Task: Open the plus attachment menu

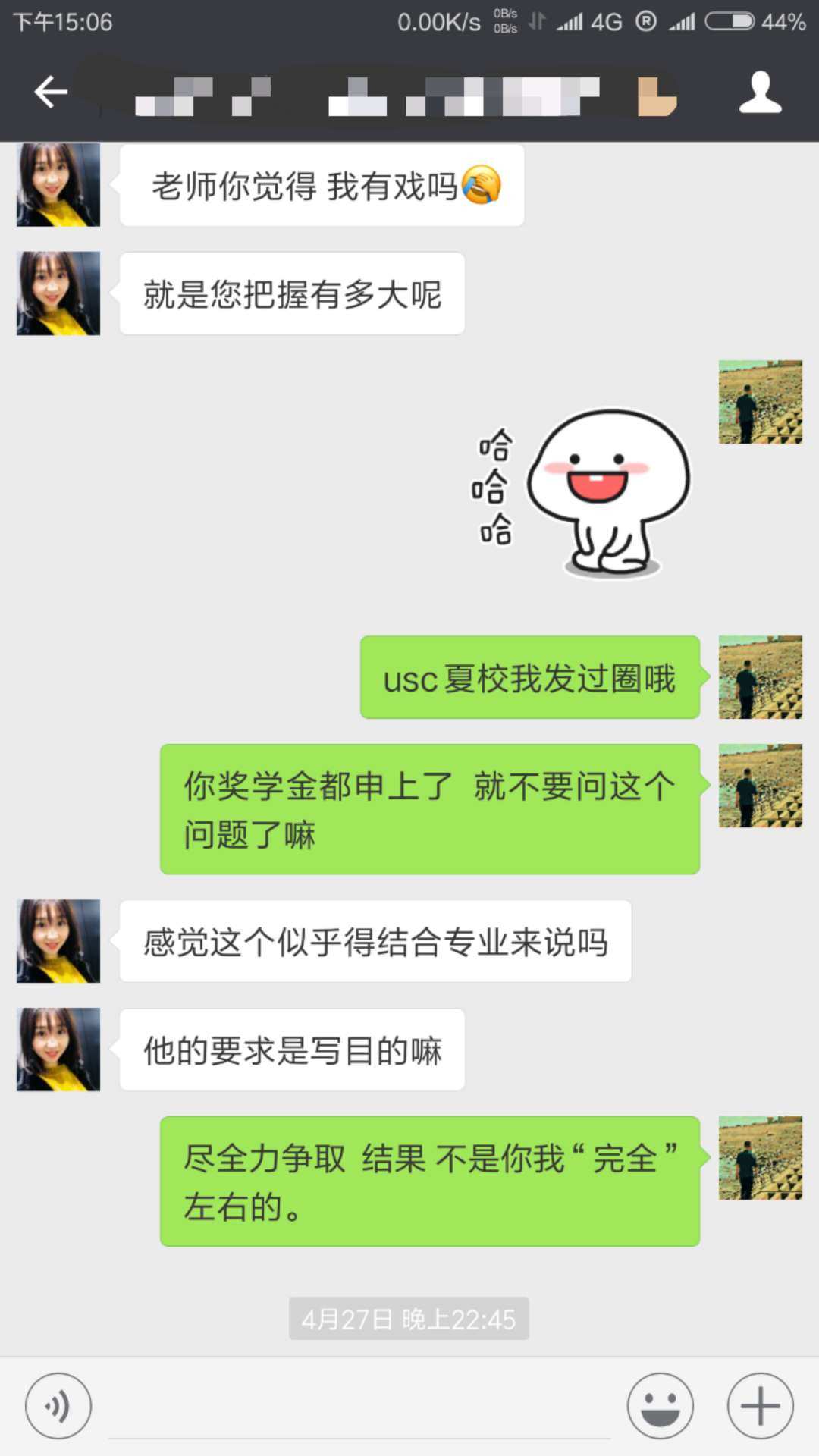Action: click(x=760, y=1406)
